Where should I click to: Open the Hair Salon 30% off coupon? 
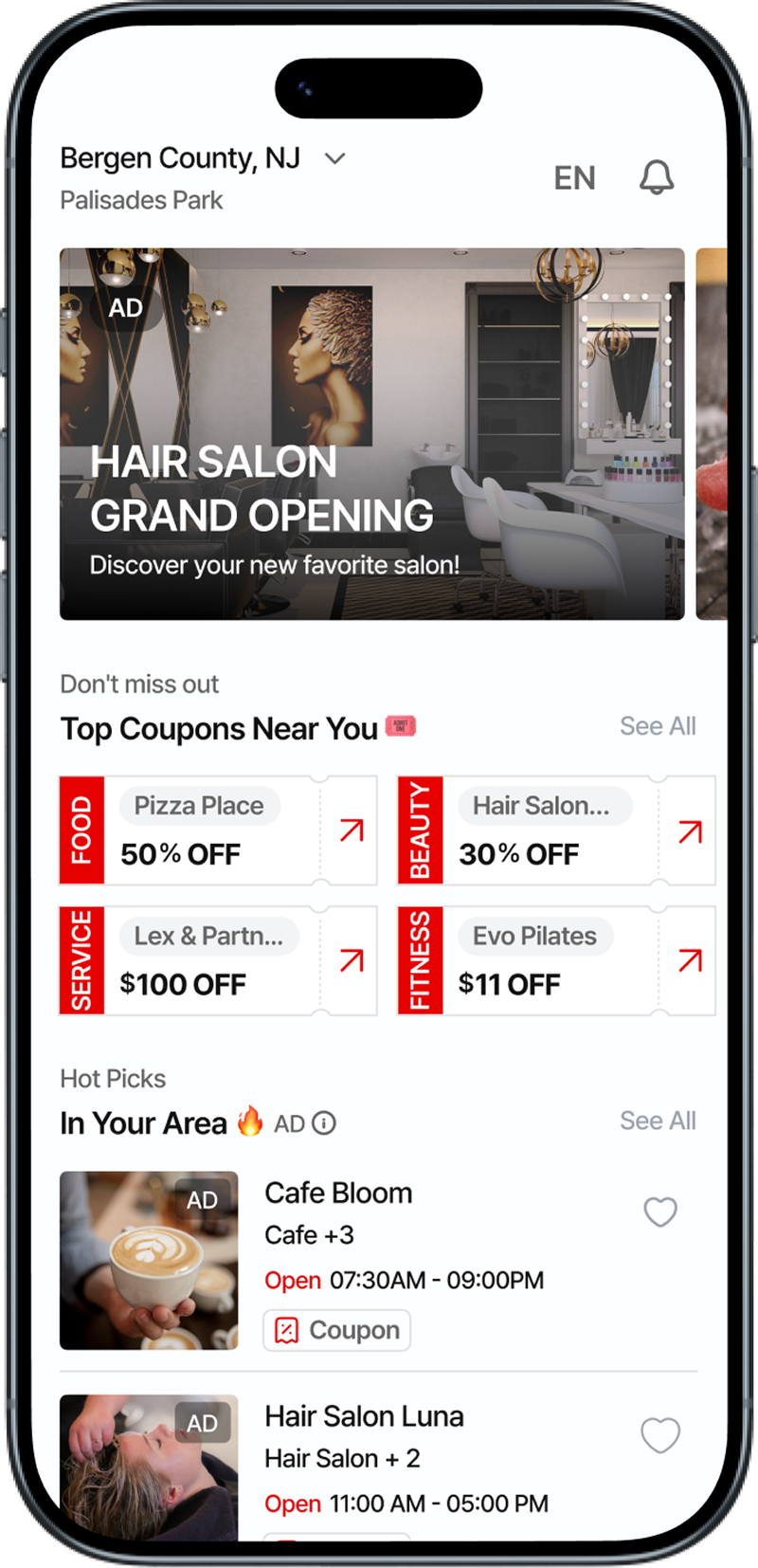tap(556, 830)
